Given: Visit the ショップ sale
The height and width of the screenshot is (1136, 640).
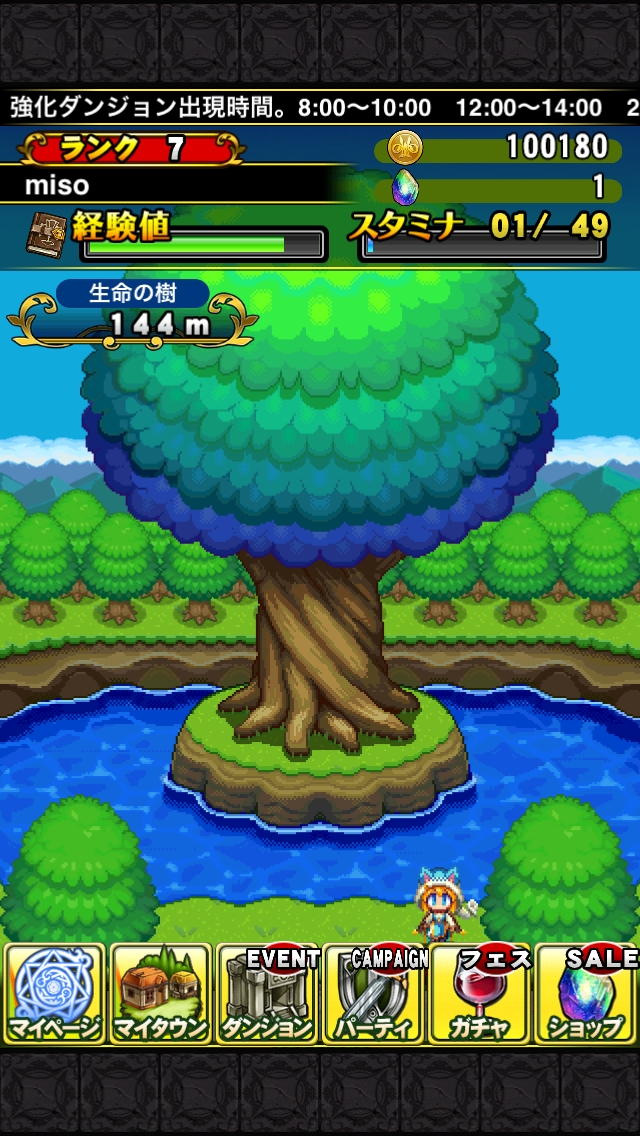Looking at the screenshot, I should pos(586,993).
